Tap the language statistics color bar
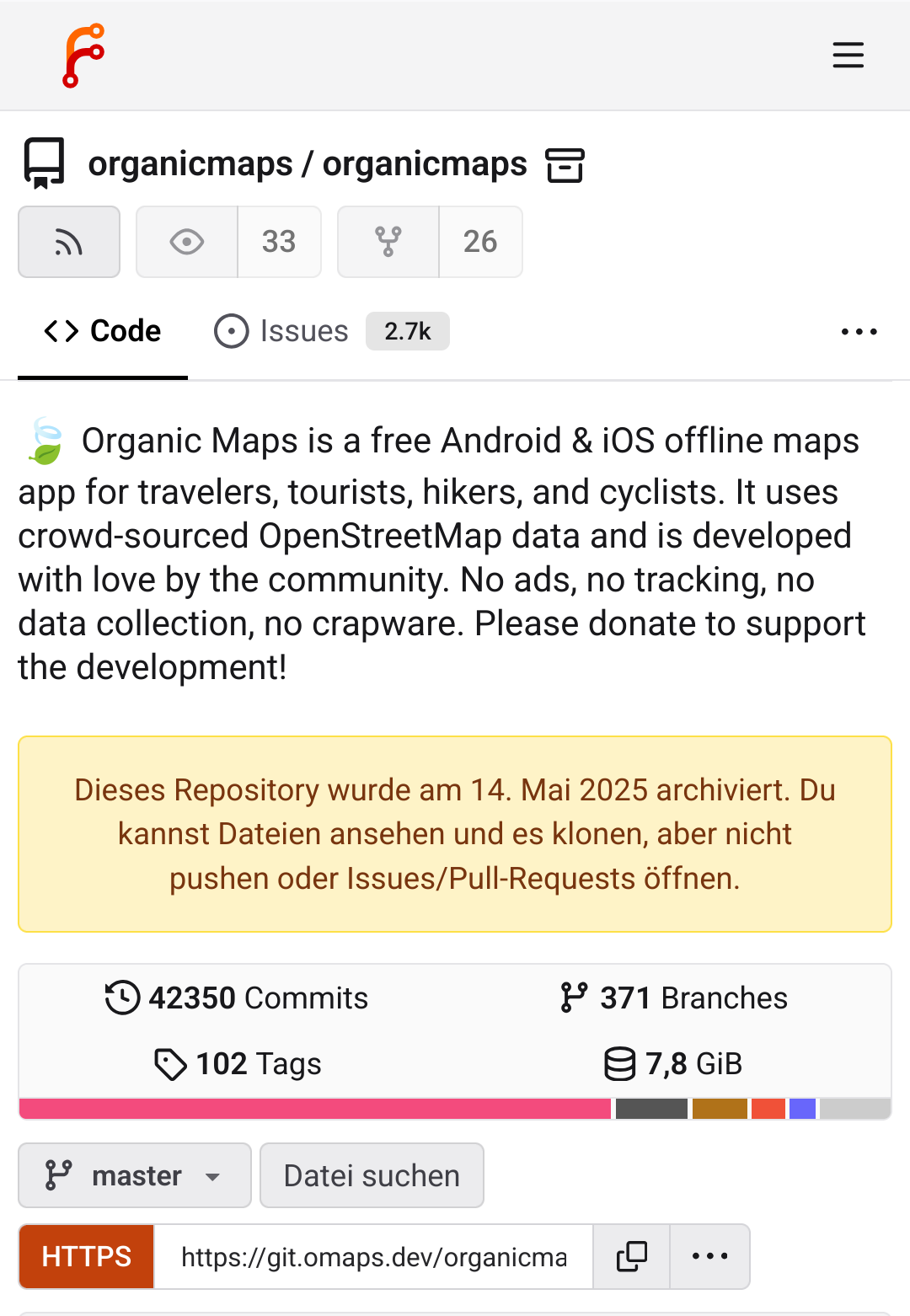 point(455,1109)
